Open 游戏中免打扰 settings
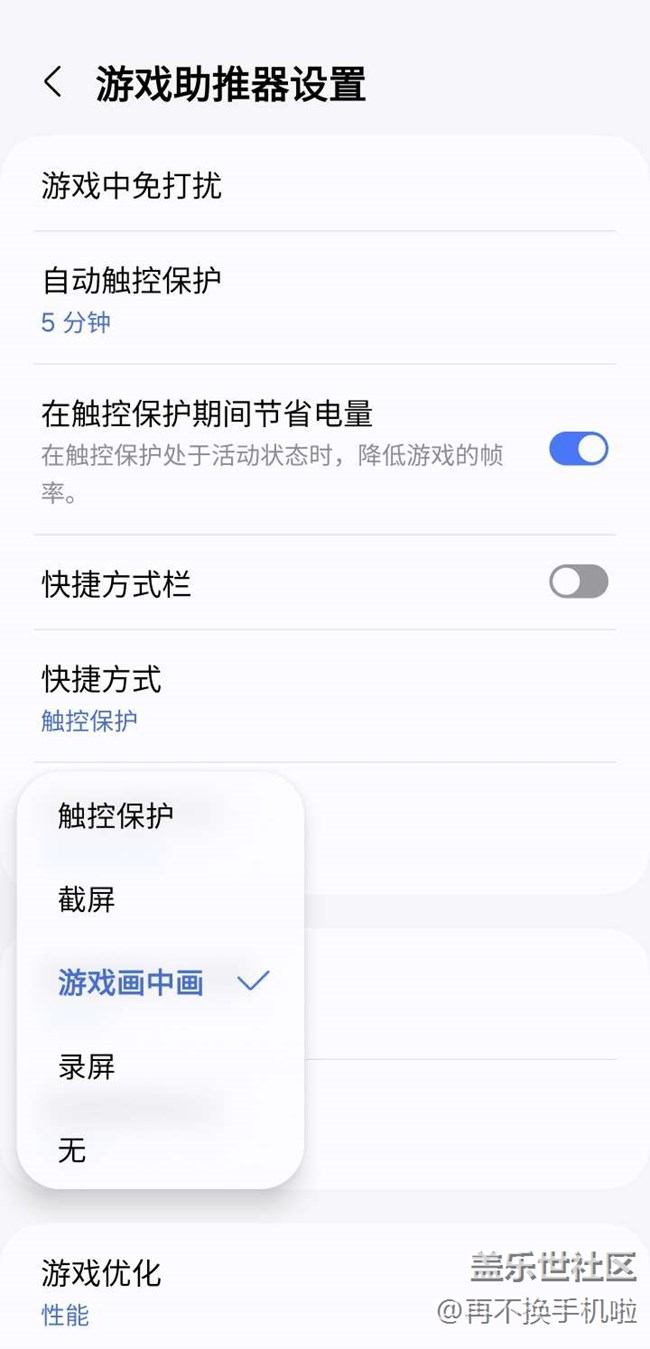Viewport: 650px width, 1349px height. pos(325,186)
